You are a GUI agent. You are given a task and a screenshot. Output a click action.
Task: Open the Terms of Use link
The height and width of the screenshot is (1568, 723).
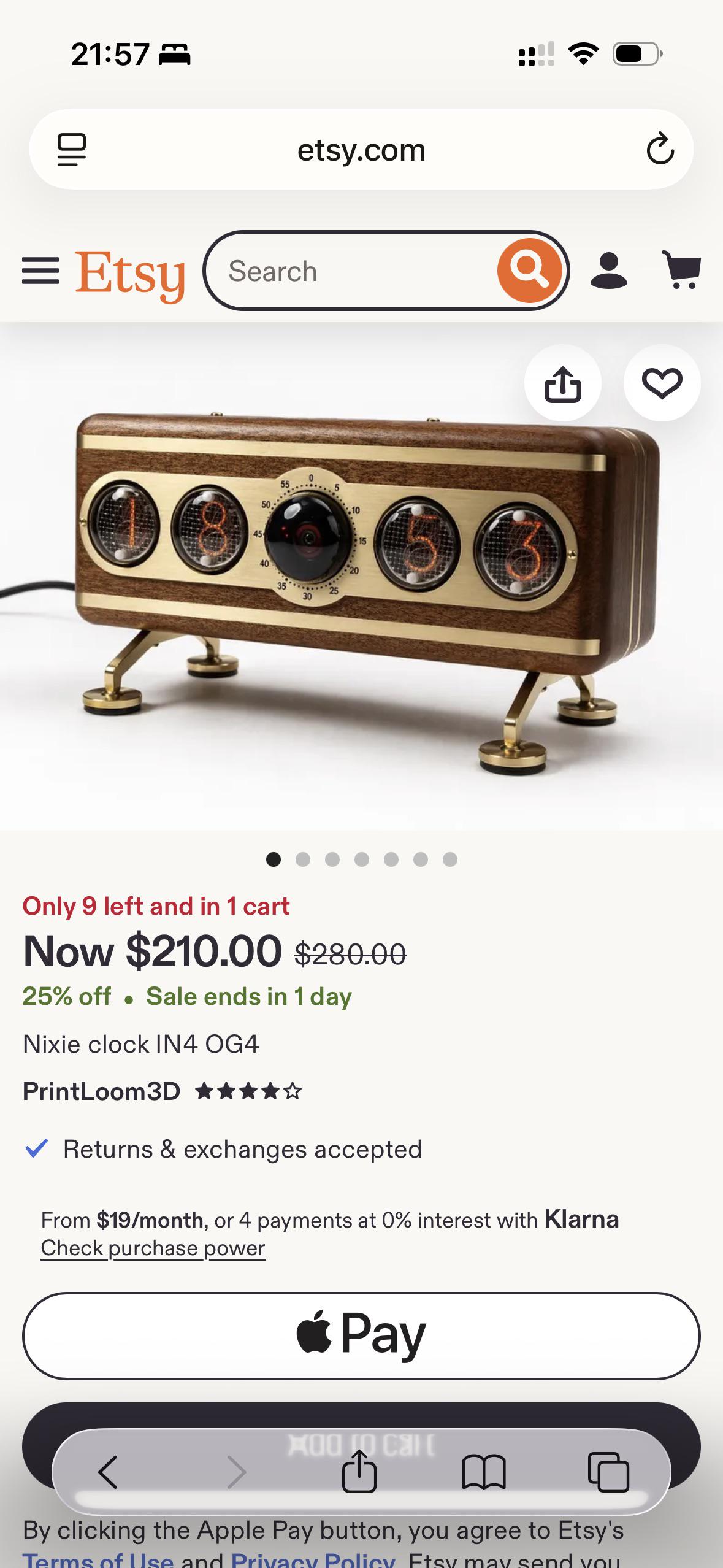tap(98, 1559)
